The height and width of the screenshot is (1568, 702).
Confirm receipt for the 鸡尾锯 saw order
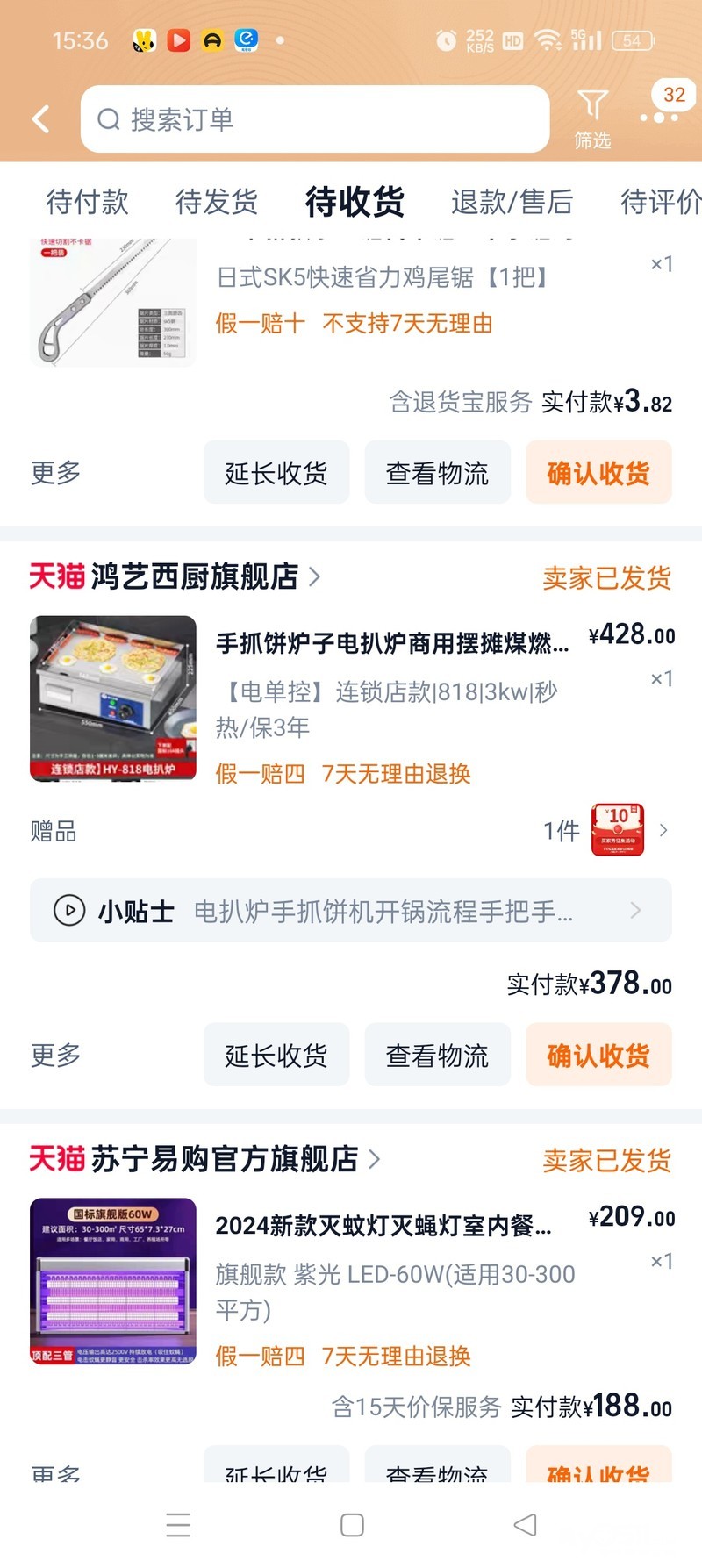[598, 473]
